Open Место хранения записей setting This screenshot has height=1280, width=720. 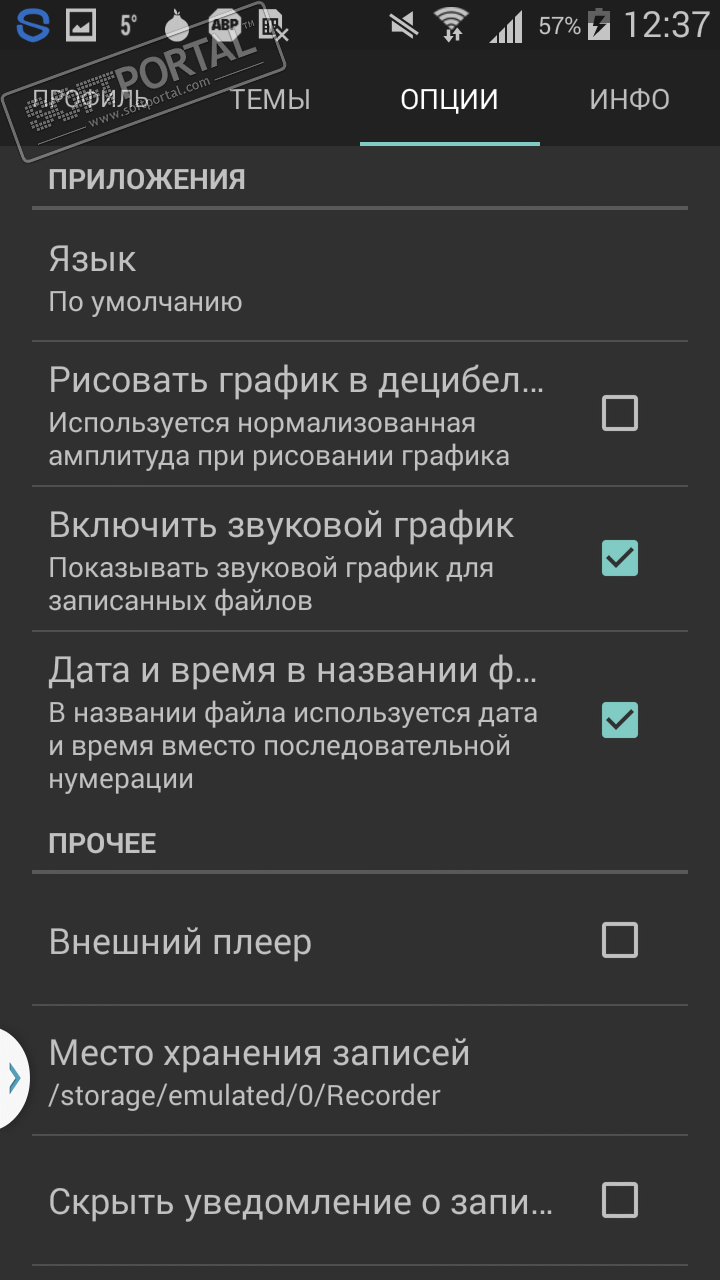click(360, 1072)
